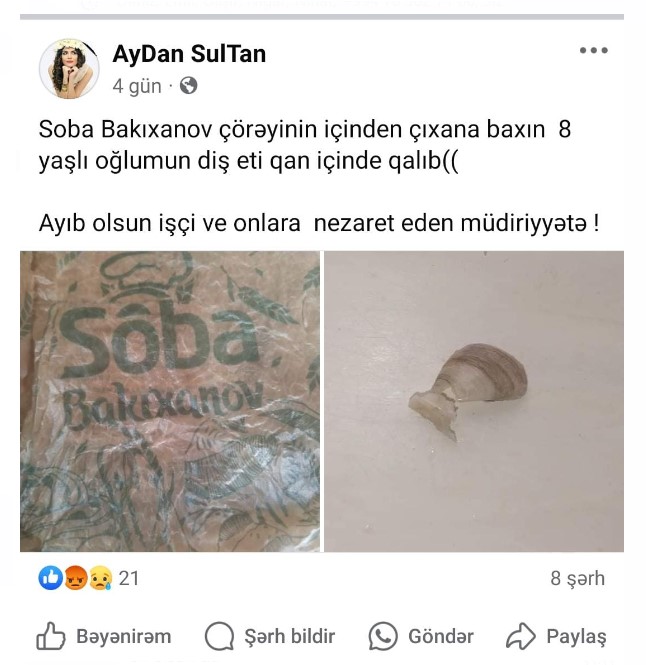Open the Soba Bakıxanov bag photo
The height and width of the screenshot is (665, 646).
point(170,401)
